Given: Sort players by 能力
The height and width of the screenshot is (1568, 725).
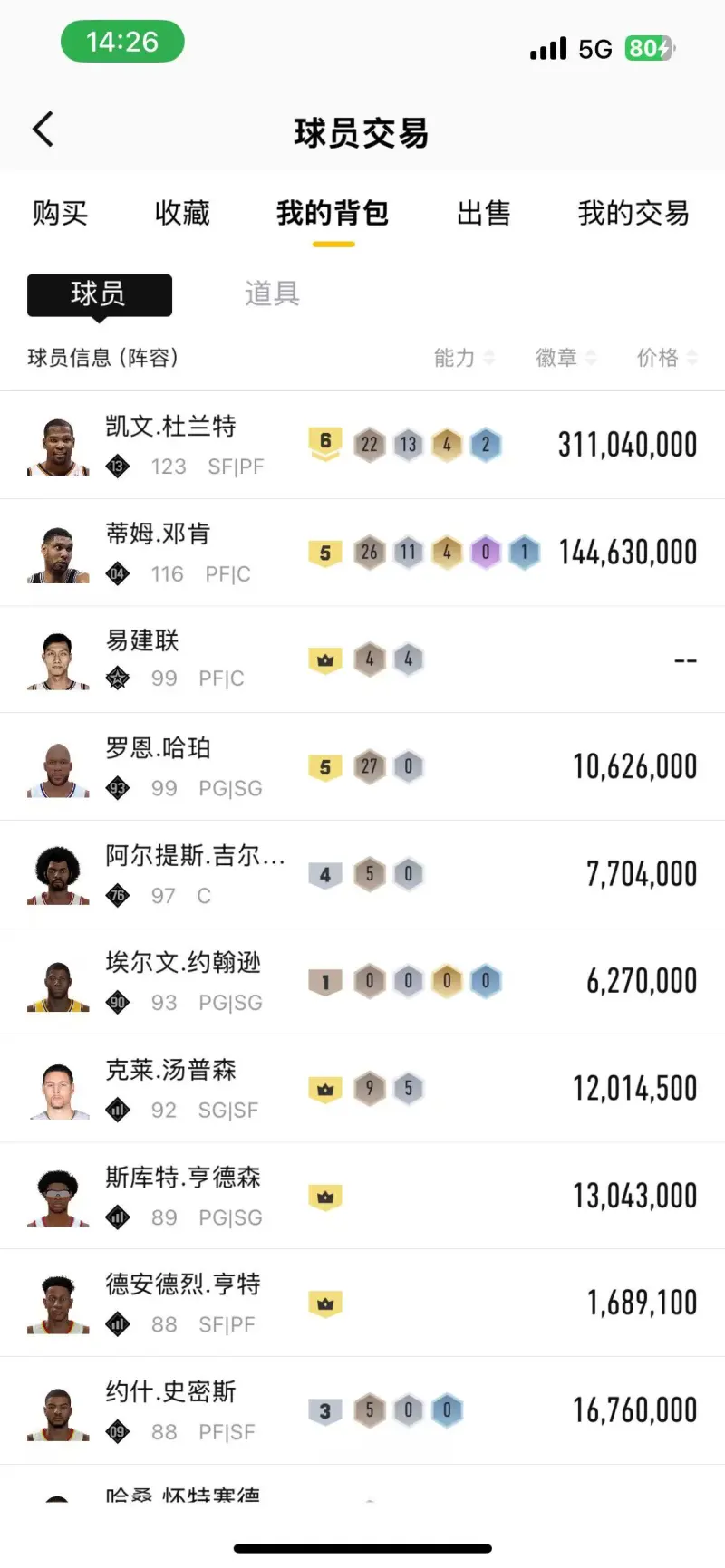Looking at the screenshot, I should pos(463,358).
